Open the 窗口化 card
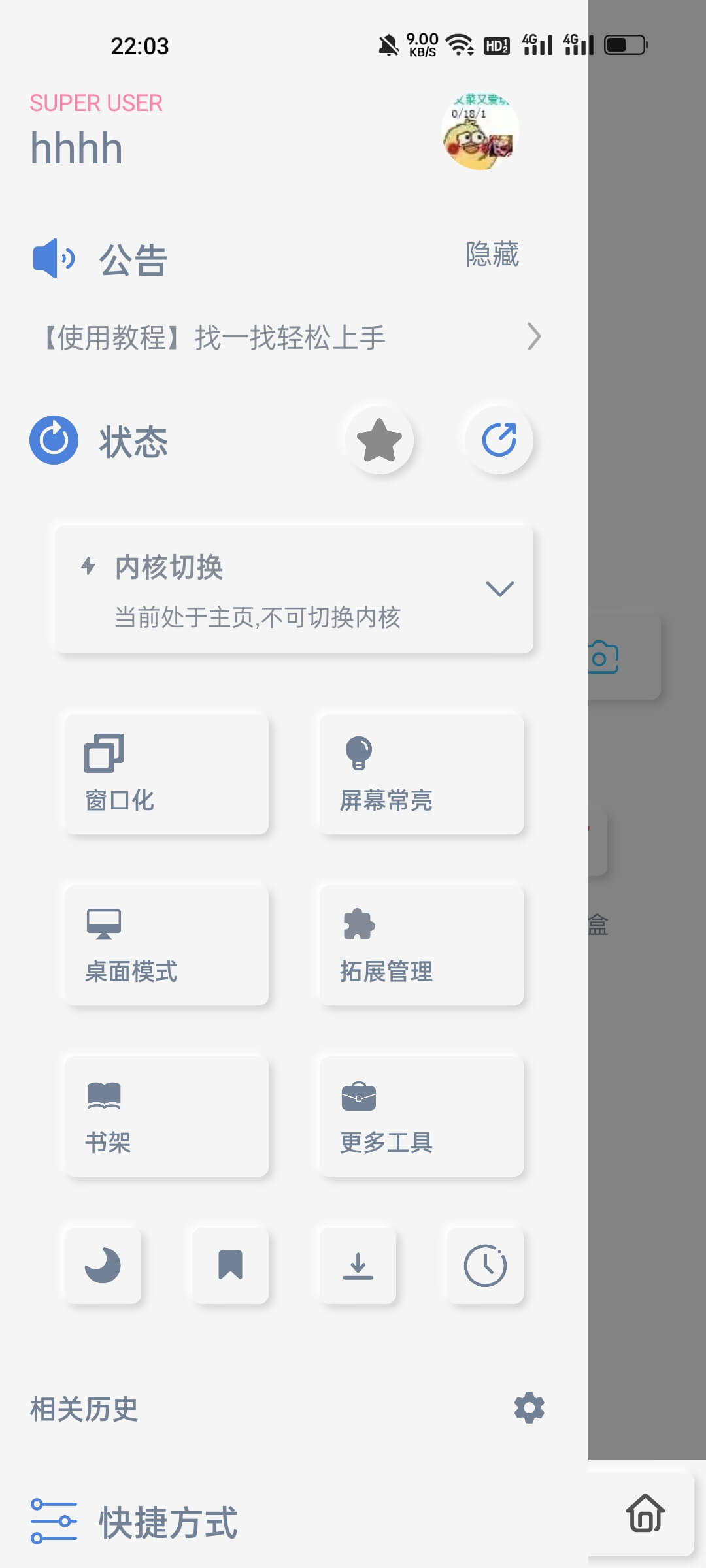Screen dimensions: 706x1568 click(167, 774)
